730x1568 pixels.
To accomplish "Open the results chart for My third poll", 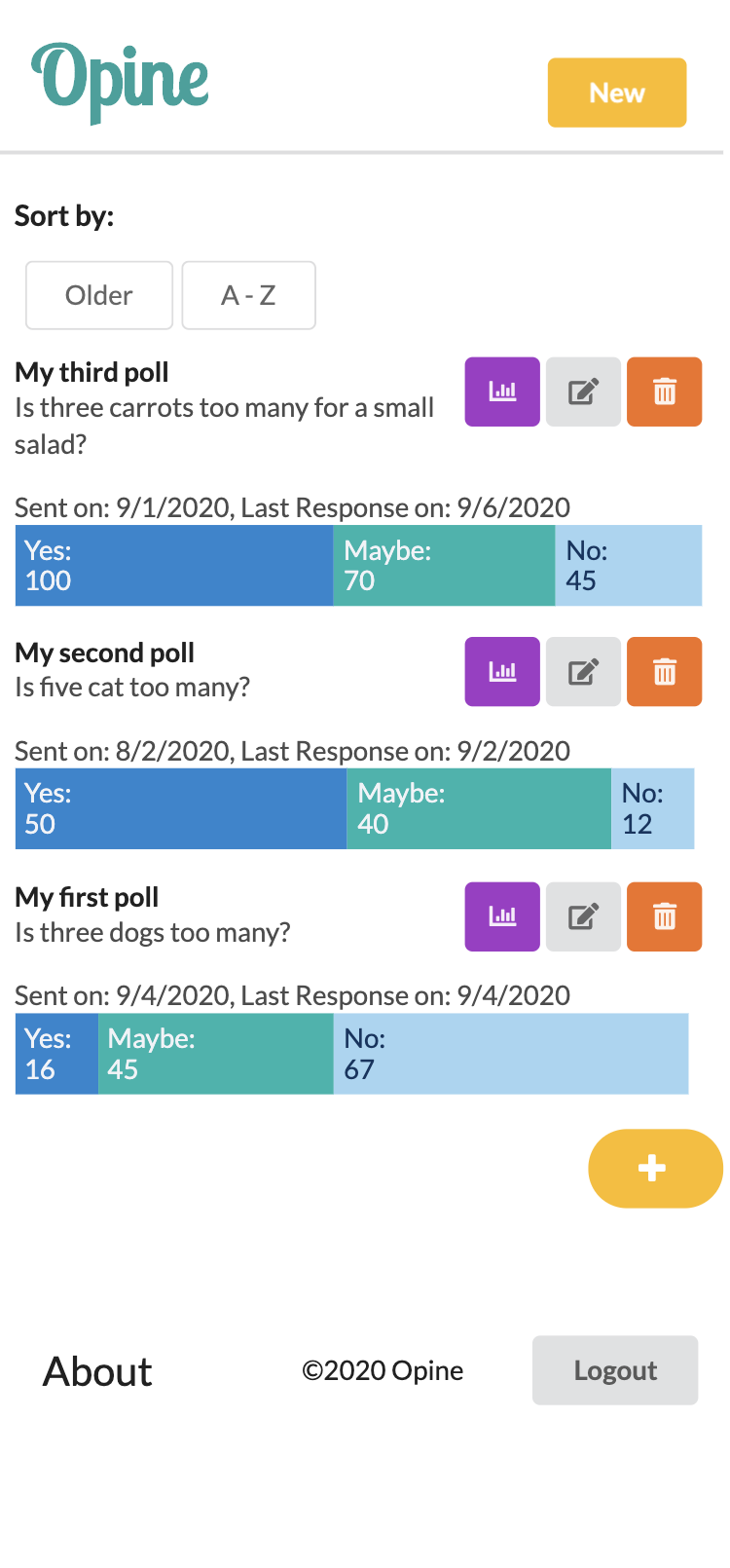I will pos(501,392).
